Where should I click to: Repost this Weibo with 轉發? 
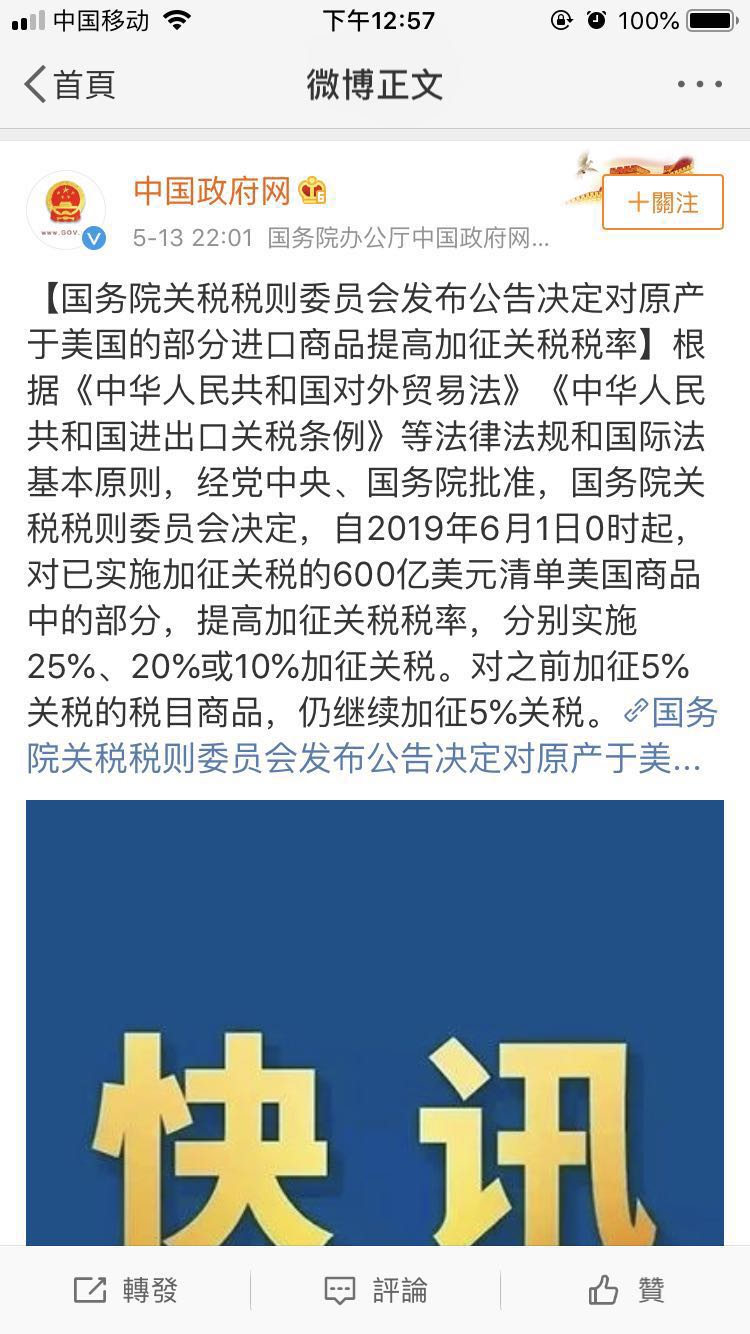[x=126, y=1290]
